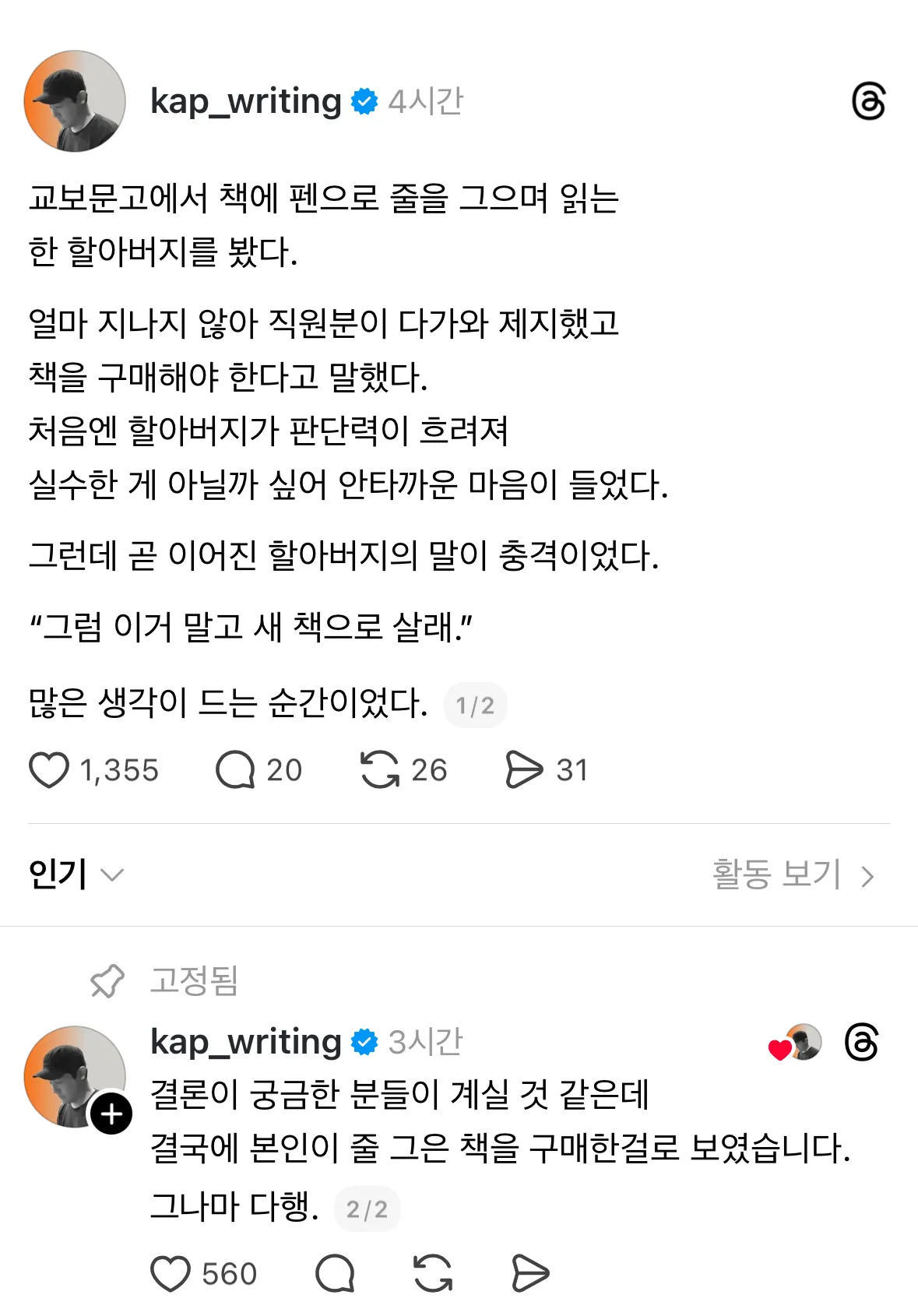The width and height of the screenshot is (918, 1316).
Task: Like the kap_writing post with 1,355 likes
Action: [x=49, y=770]
